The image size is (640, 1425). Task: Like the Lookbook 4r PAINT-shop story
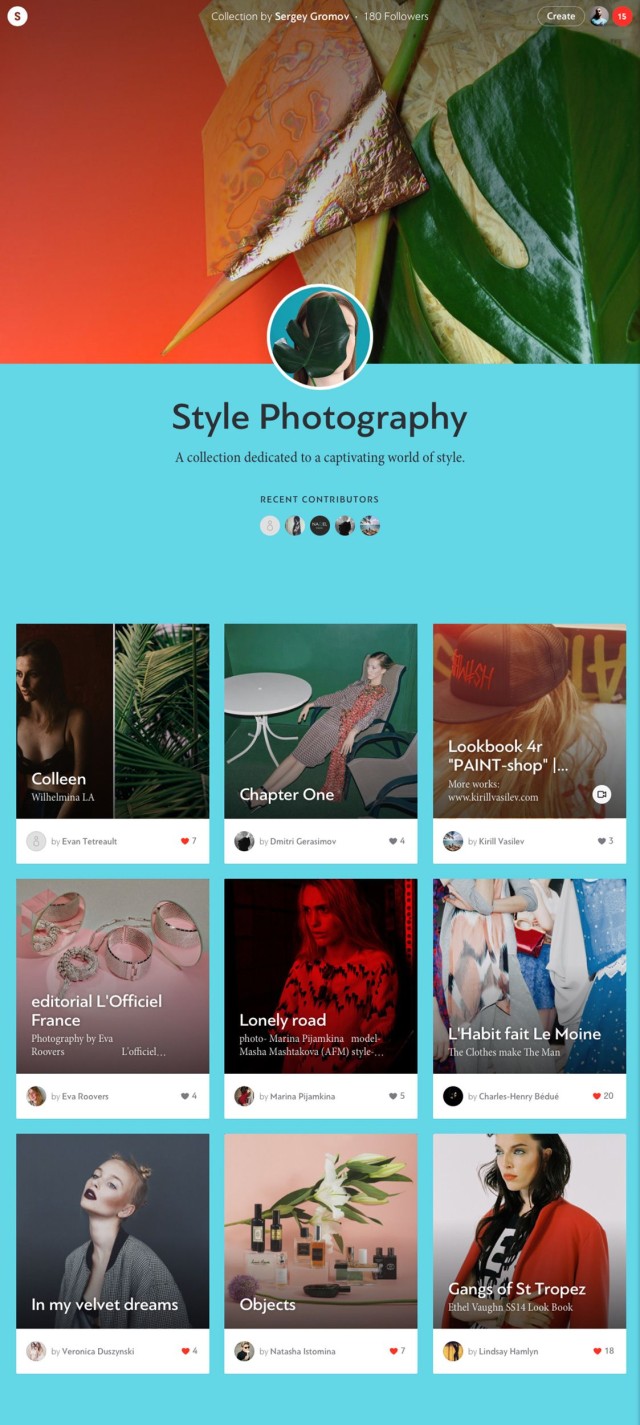[x=602, y=841]
